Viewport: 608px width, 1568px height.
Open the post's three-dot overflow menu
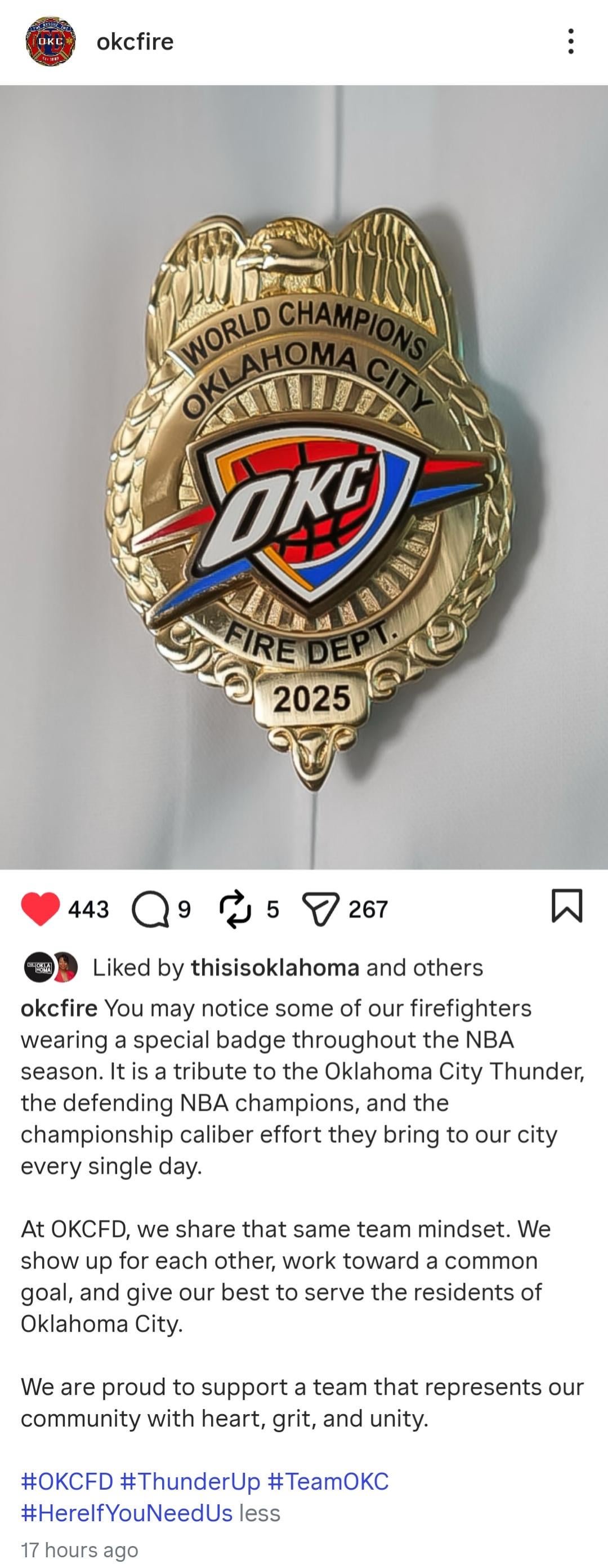[570, 41]
